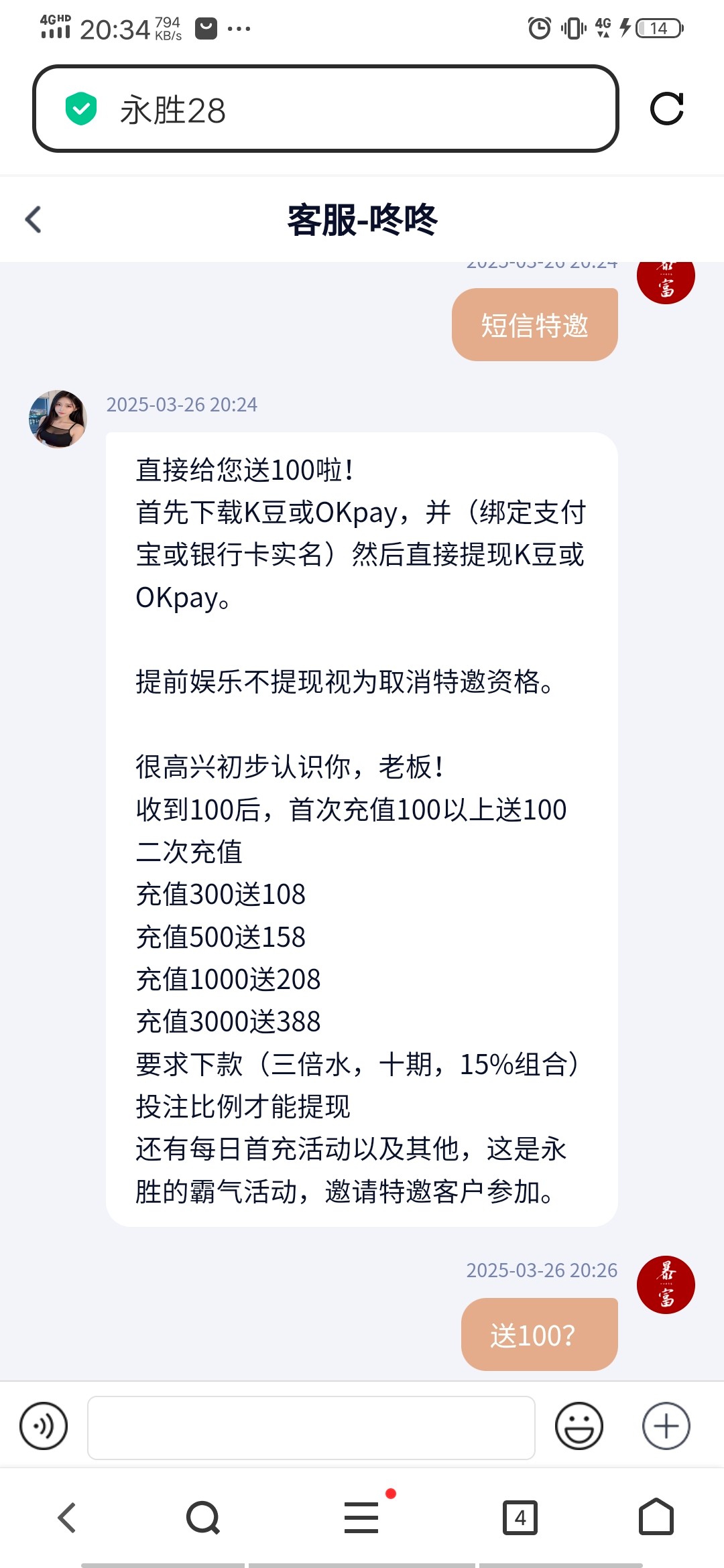
Task: Open the browser search
Action: pos(203,1518)
